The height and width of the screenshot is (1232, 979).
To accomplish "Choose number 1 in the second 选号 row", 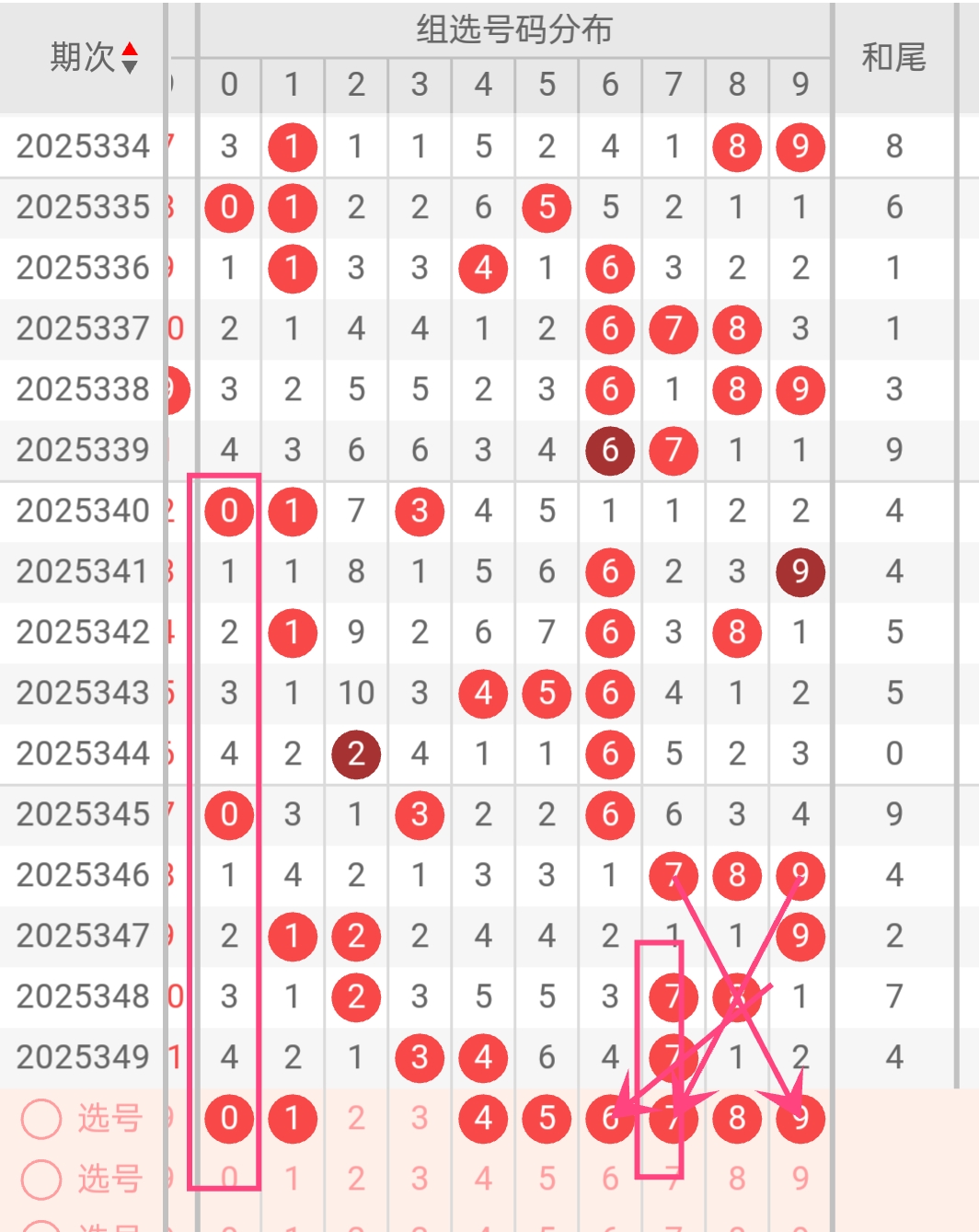I will click(293, 1179).
